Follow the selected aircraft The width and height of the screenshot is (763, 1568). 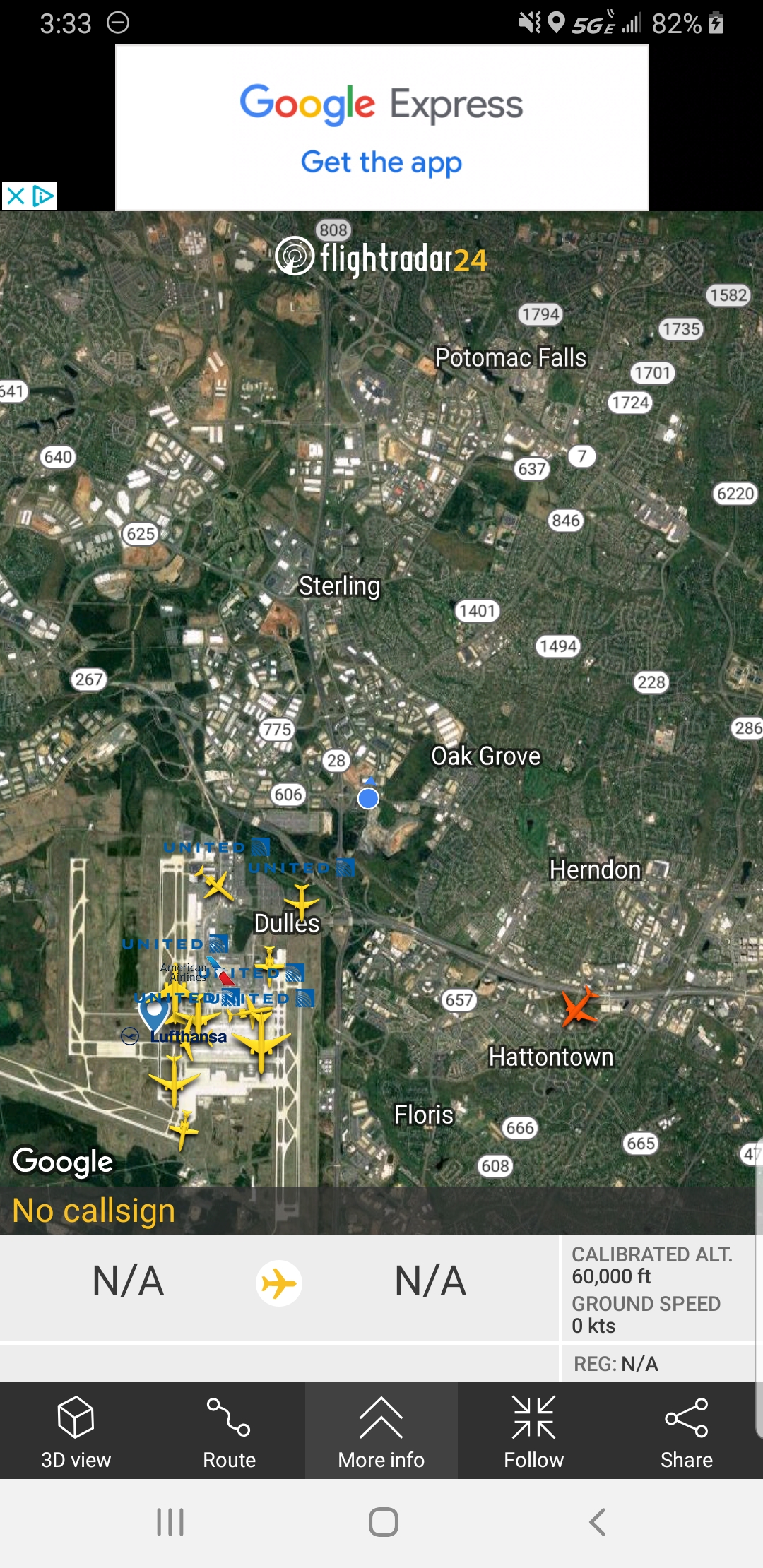tap(533, 1431)
